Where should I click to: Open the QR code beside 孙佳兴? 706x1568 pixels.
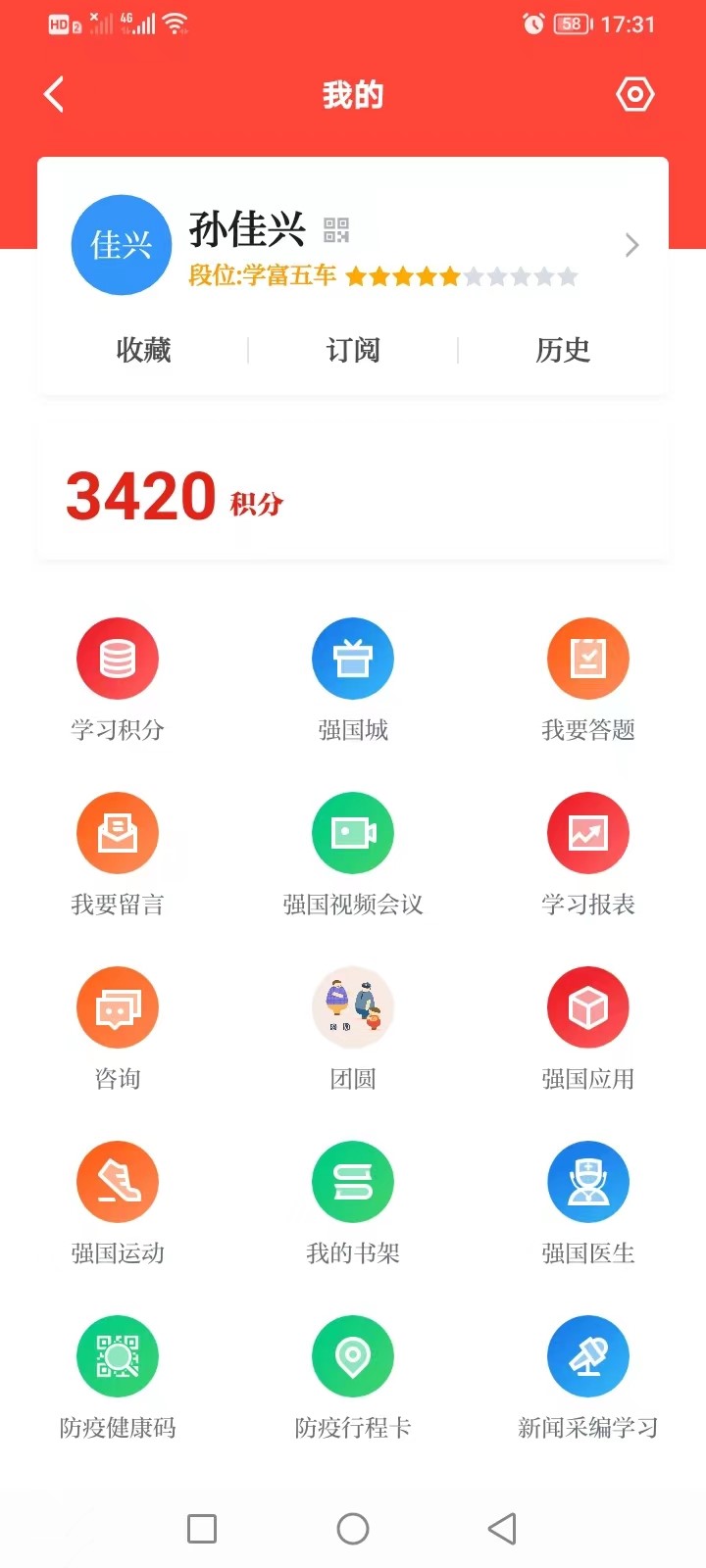pos(336,230)
